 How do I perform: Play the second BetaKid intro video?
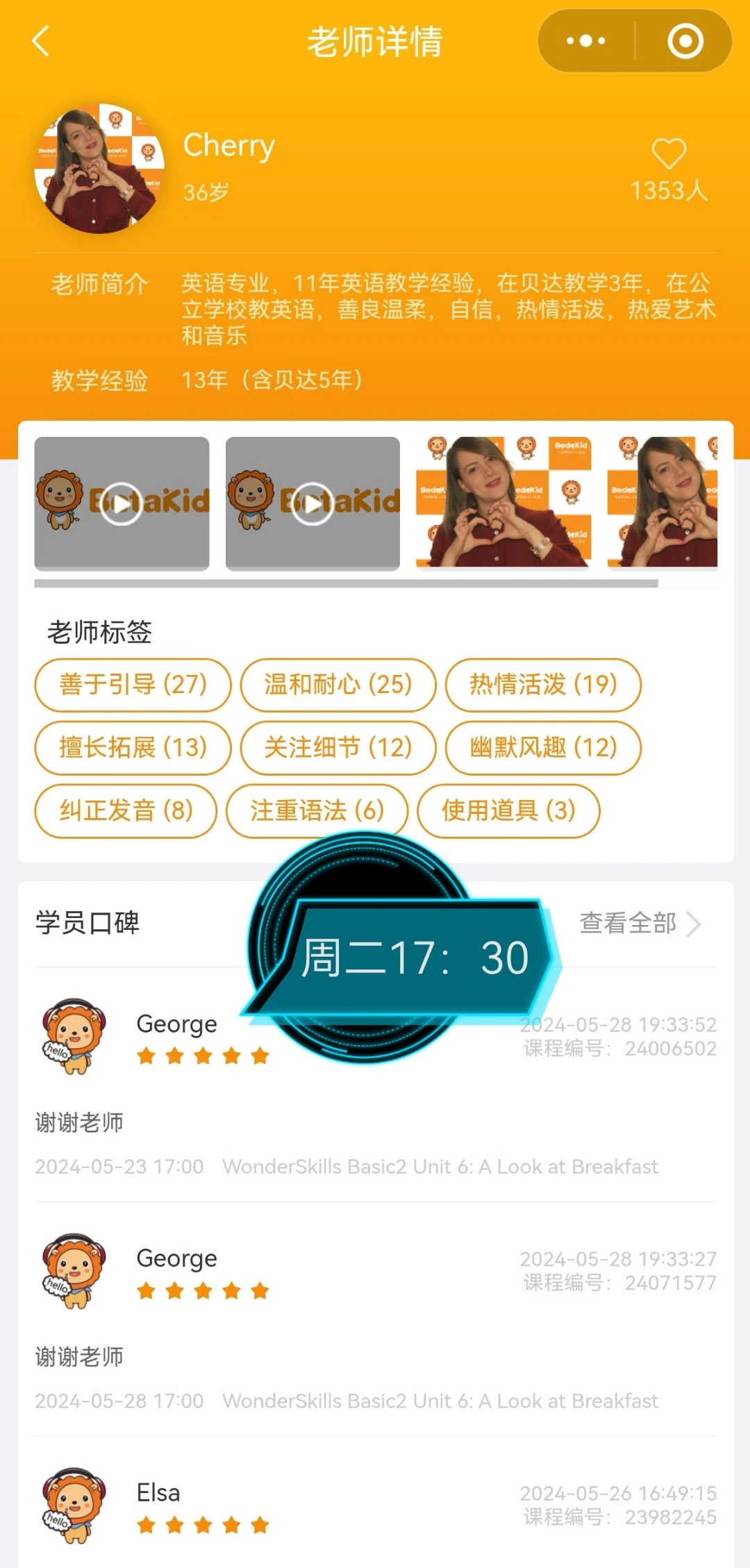[312, 503]
